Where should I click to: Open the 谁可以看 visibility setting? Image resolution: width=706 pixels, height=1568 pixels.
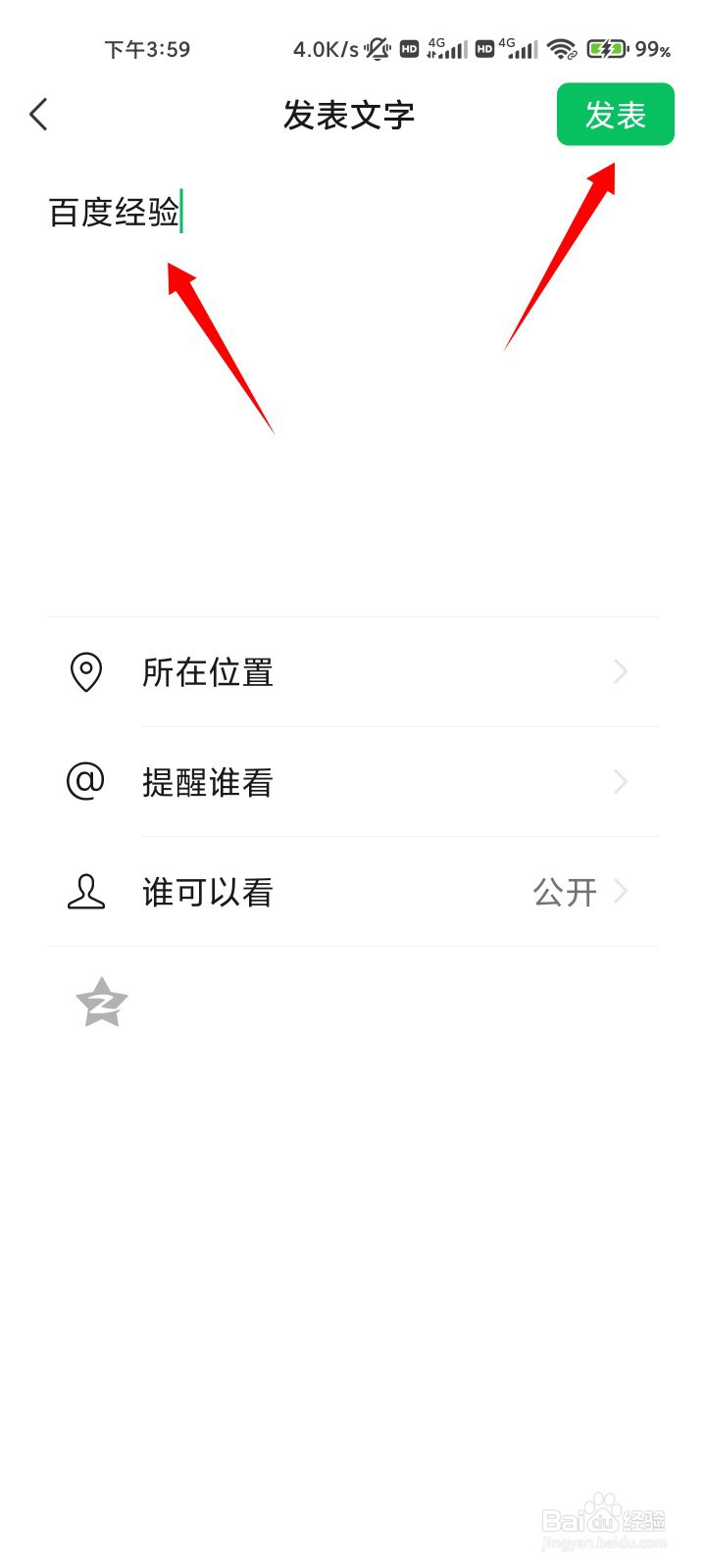353,892
